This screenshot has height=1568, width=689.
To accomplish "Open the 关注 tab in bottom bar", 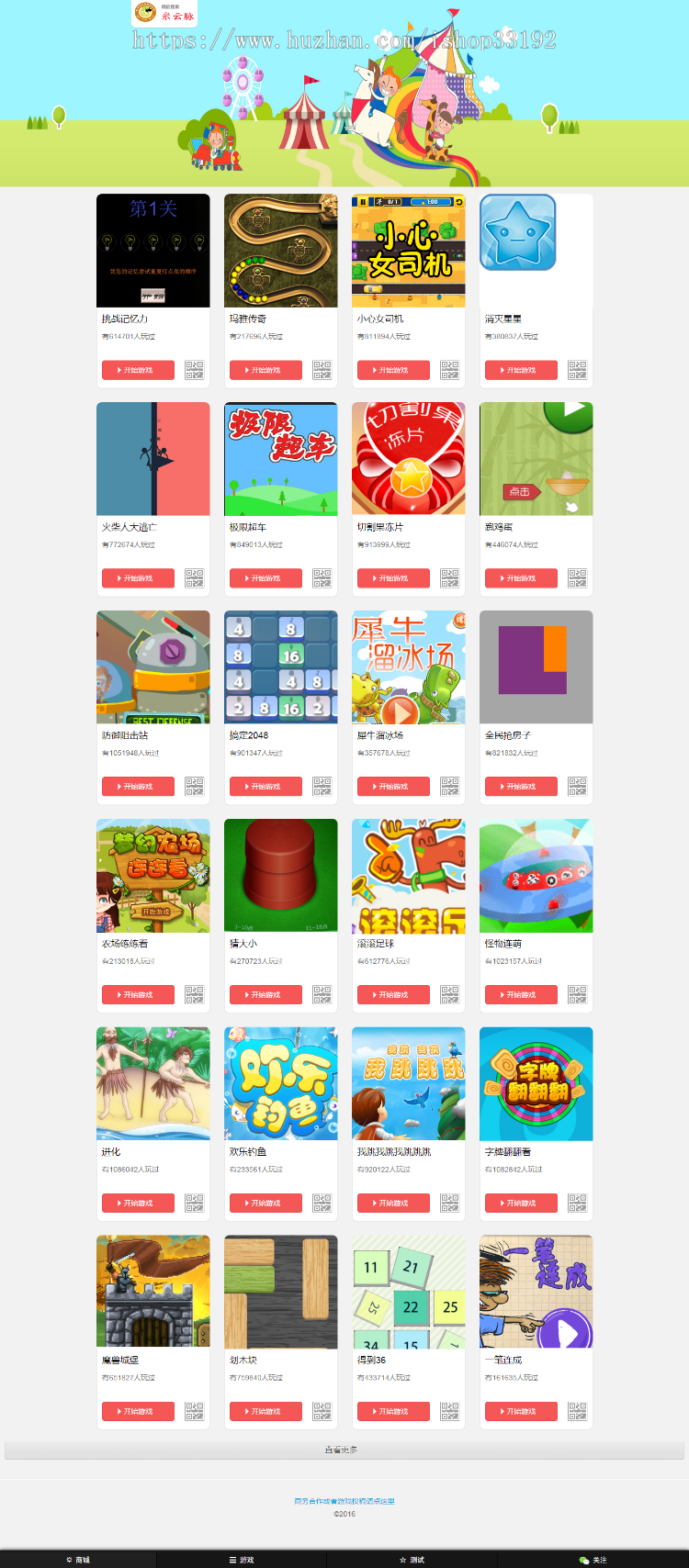I will [593, 1560].
